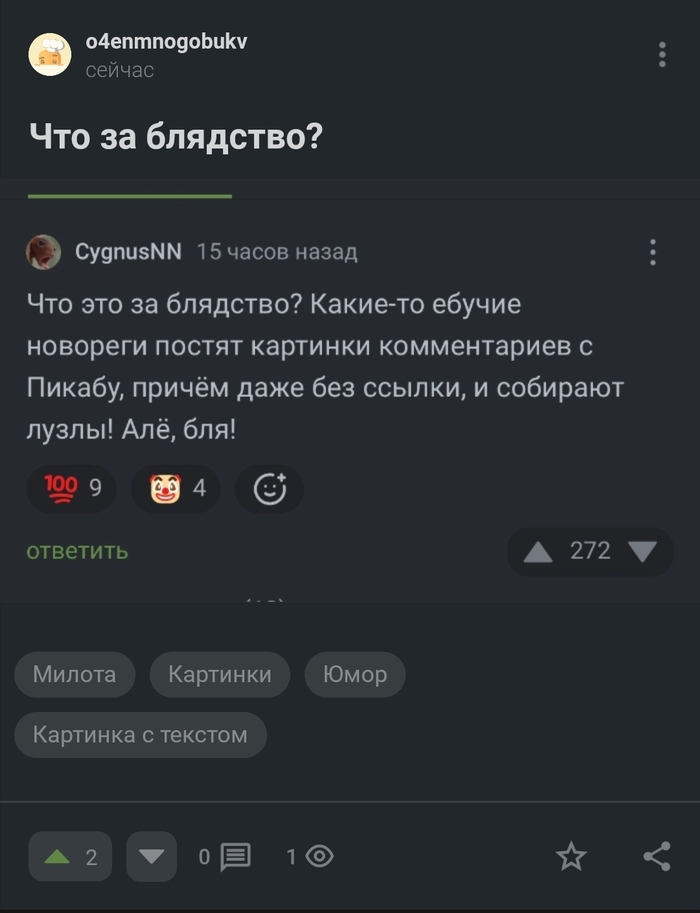Open o4enmnogobukv's profile via the avatar
700x913 pixels.
49,55
